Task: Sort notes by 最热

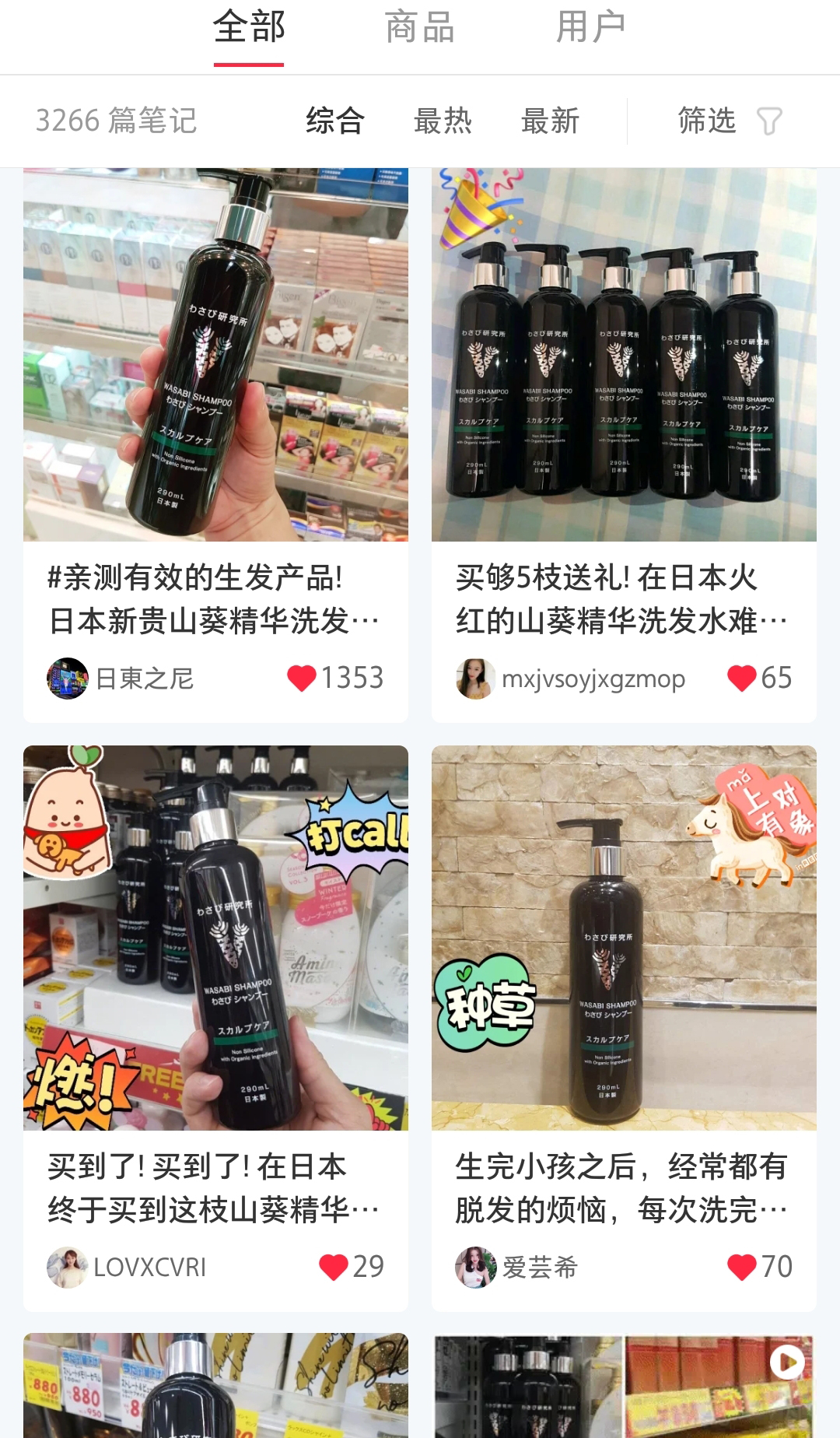Action: click(443, 121)
